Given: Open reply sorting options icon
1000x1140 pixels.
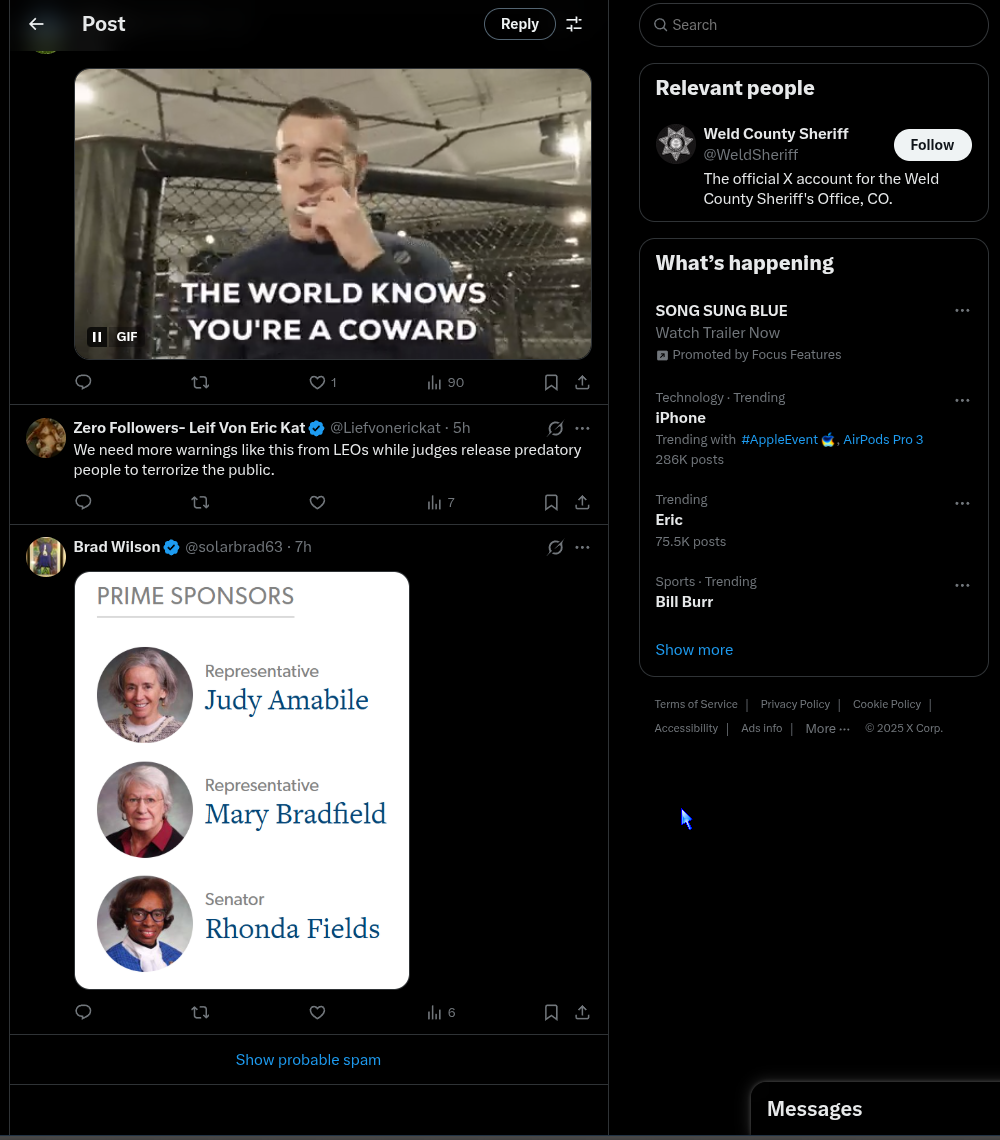Looking at the screenshot, I should (574, 24).
